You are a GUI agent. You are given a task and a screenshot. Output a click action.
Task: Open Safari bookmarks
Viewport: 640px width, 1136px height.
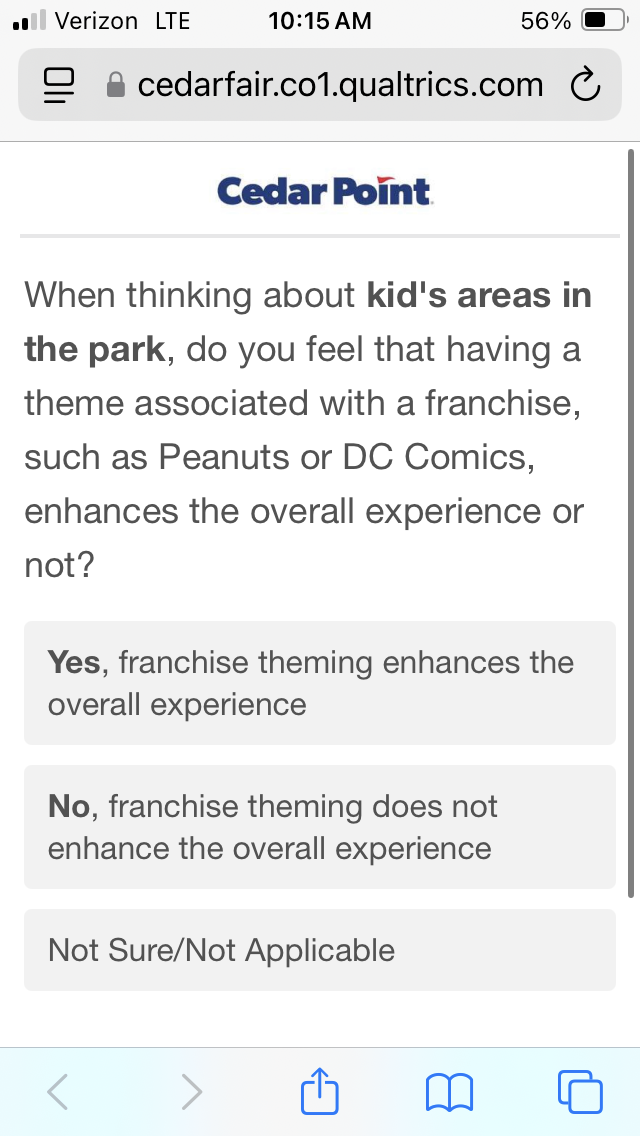click(x=449, y=1093)
